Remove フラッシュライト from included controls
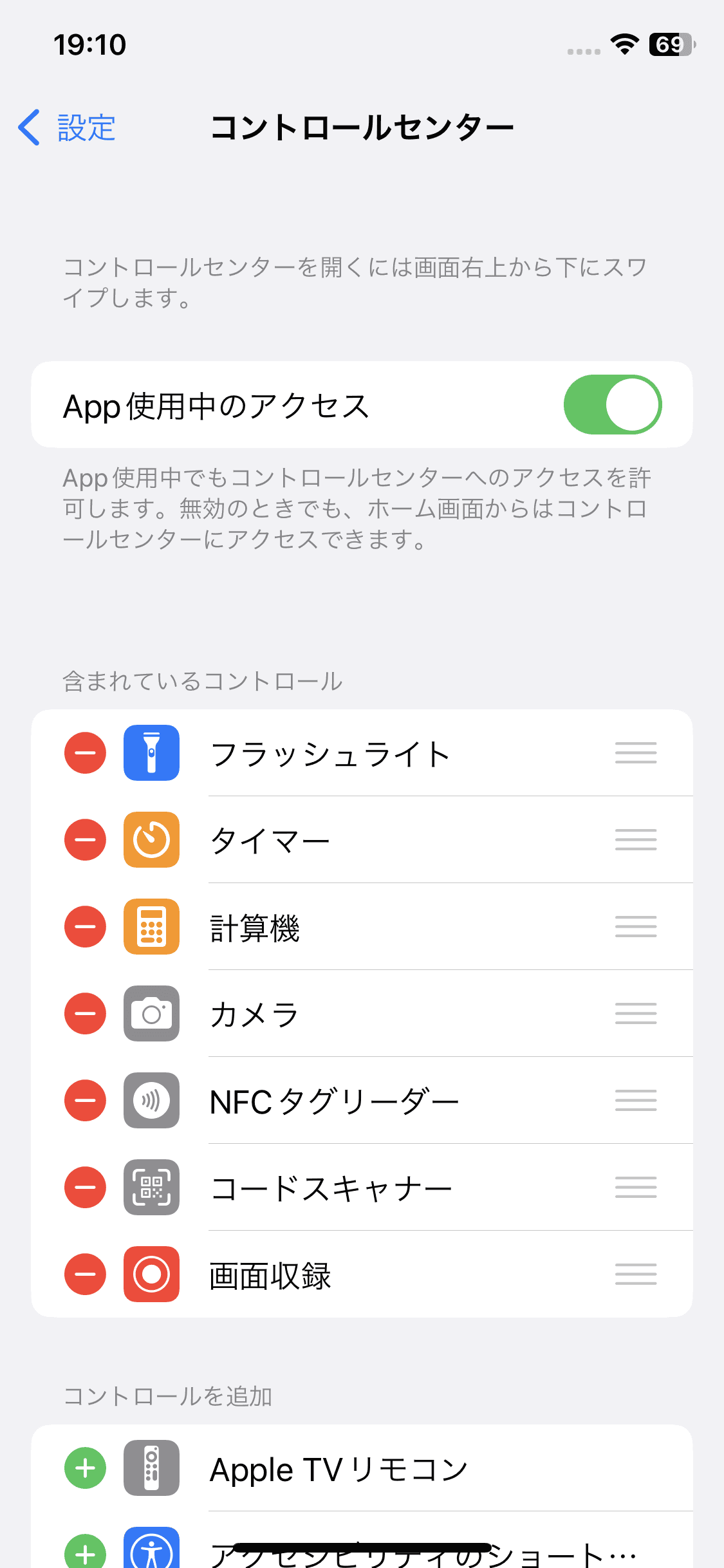The image size is (724, 1568). click(x=85, y=752)
